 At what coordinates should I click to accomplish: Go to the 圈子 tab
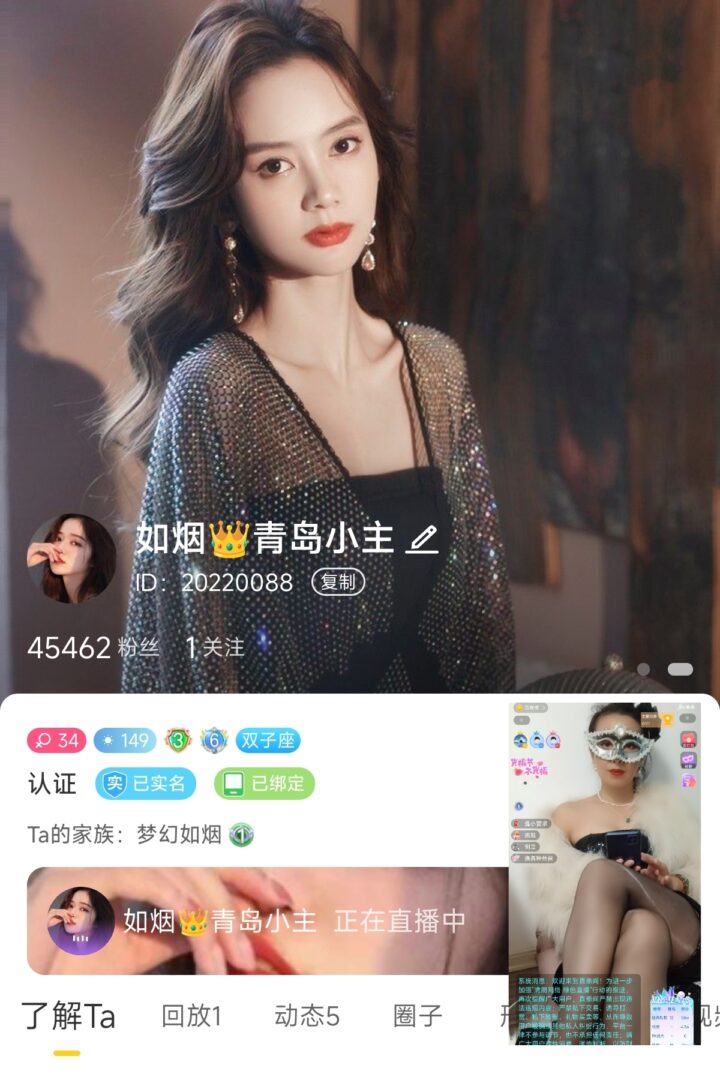[417, 1017]
